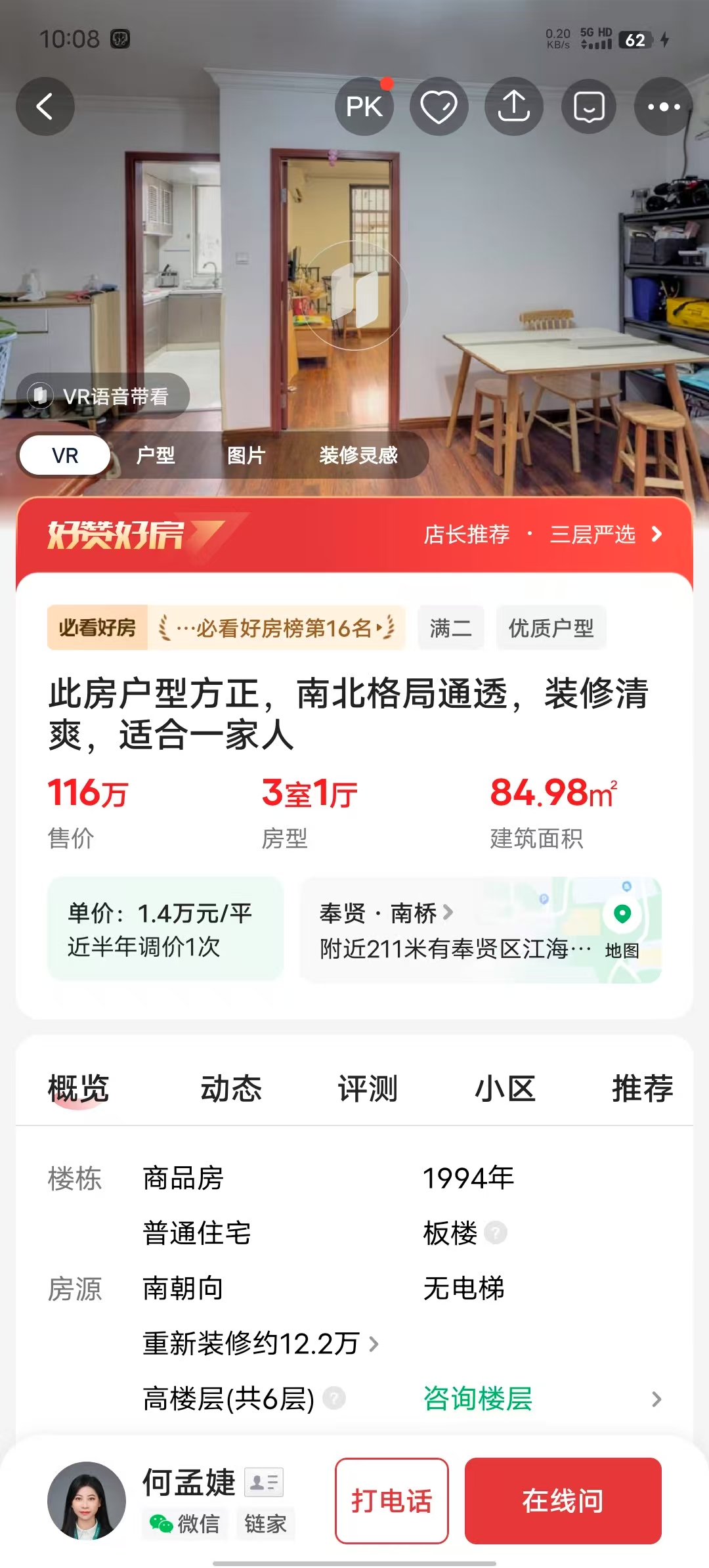Share this house listing
Image resolution: width=709 pixels, height=1568 pixels.
click(x=513, y=106)
